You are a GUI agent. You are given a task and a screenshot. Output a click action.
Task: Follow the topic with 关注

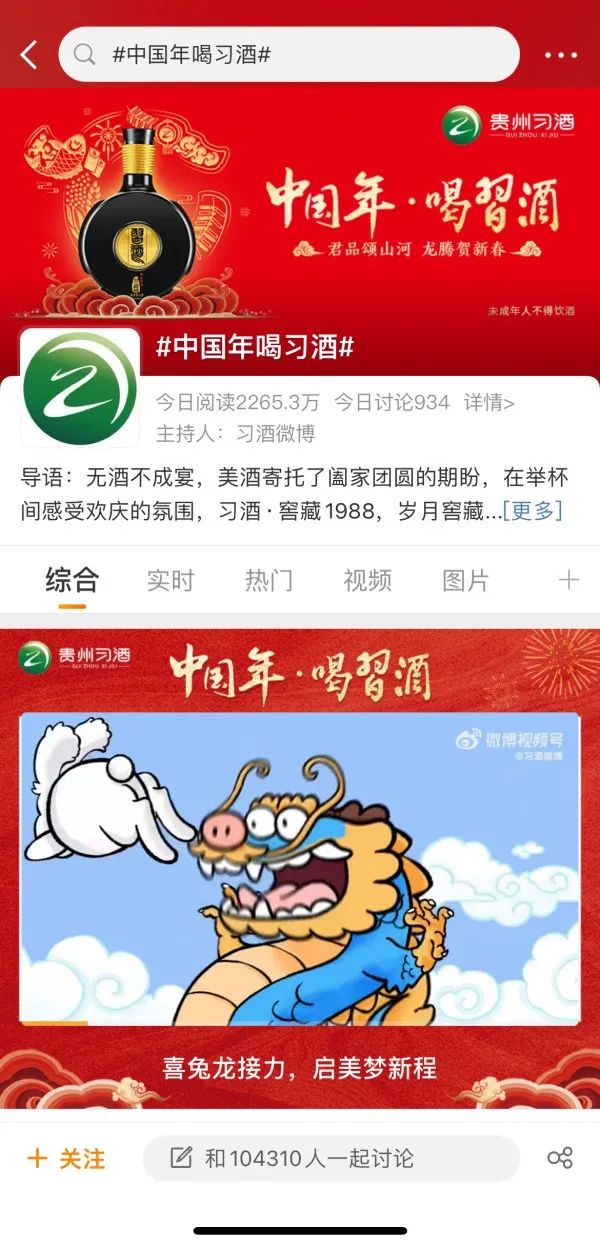tap(66, 1159)
